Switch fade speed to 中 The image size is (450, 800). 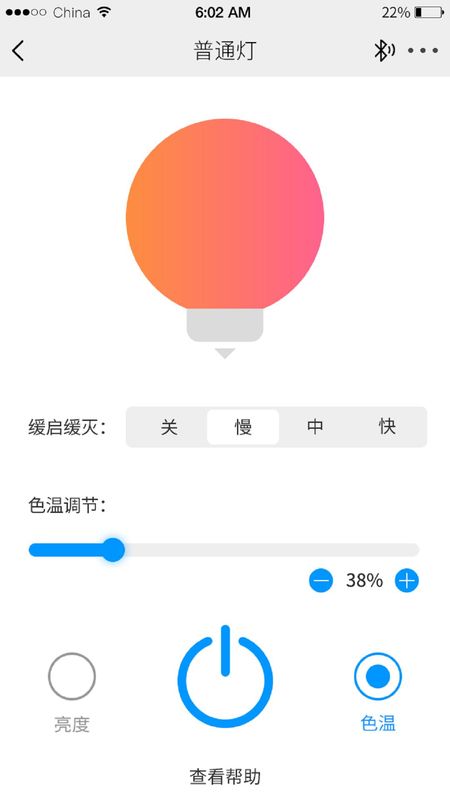click(x=315, y=427)
